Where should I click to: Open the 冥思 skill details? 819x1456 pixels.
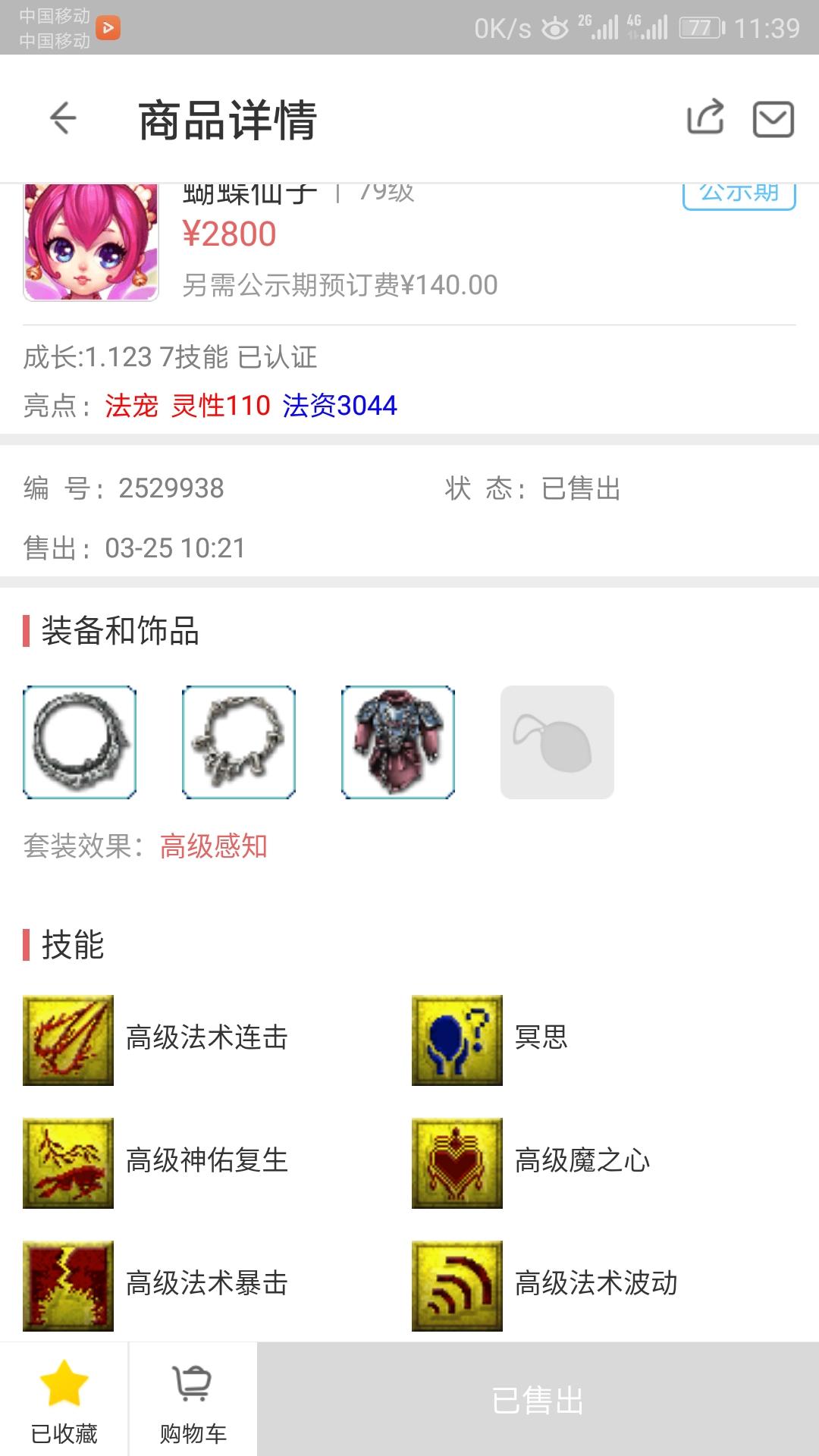(457, 1040)
